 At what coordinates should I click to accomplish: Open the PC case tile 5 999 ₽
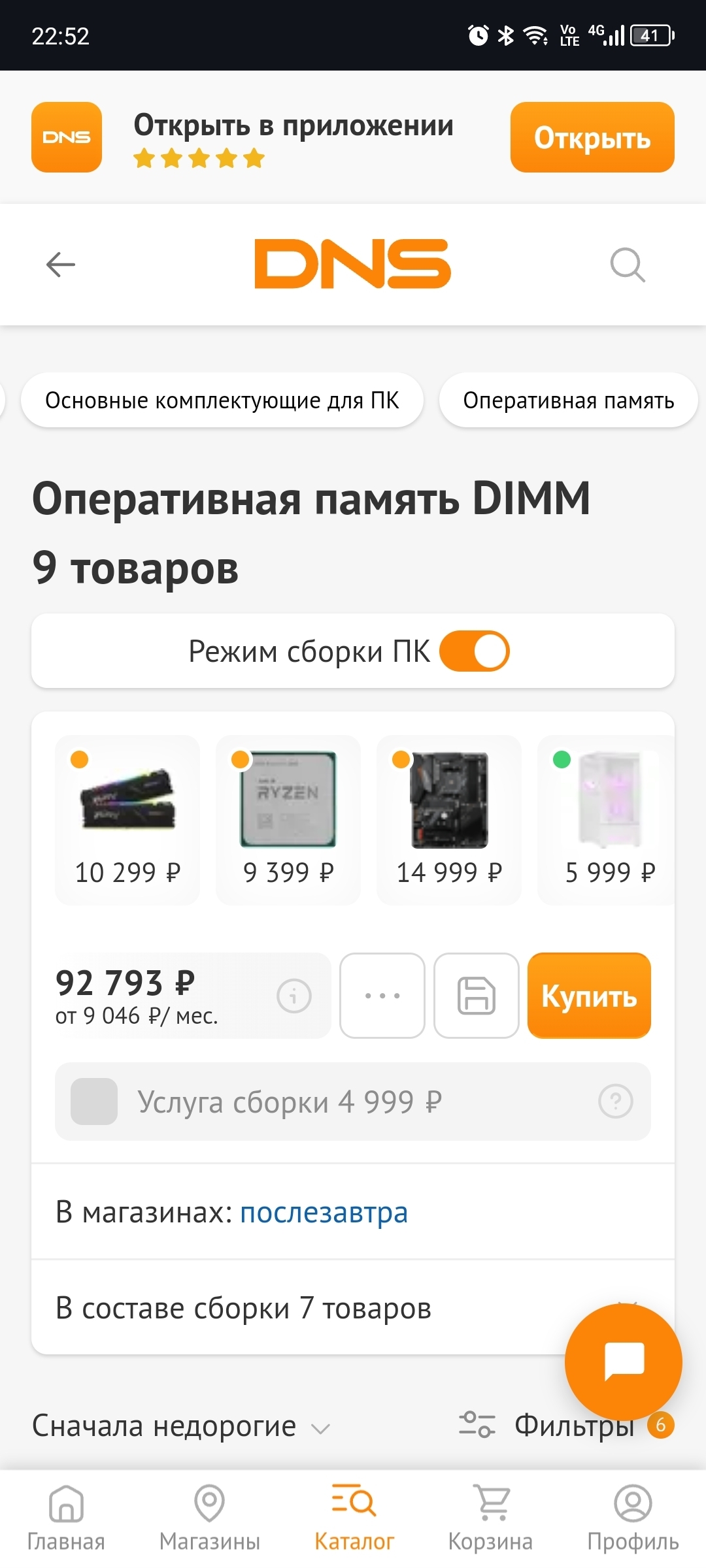(x=608, y=820)
